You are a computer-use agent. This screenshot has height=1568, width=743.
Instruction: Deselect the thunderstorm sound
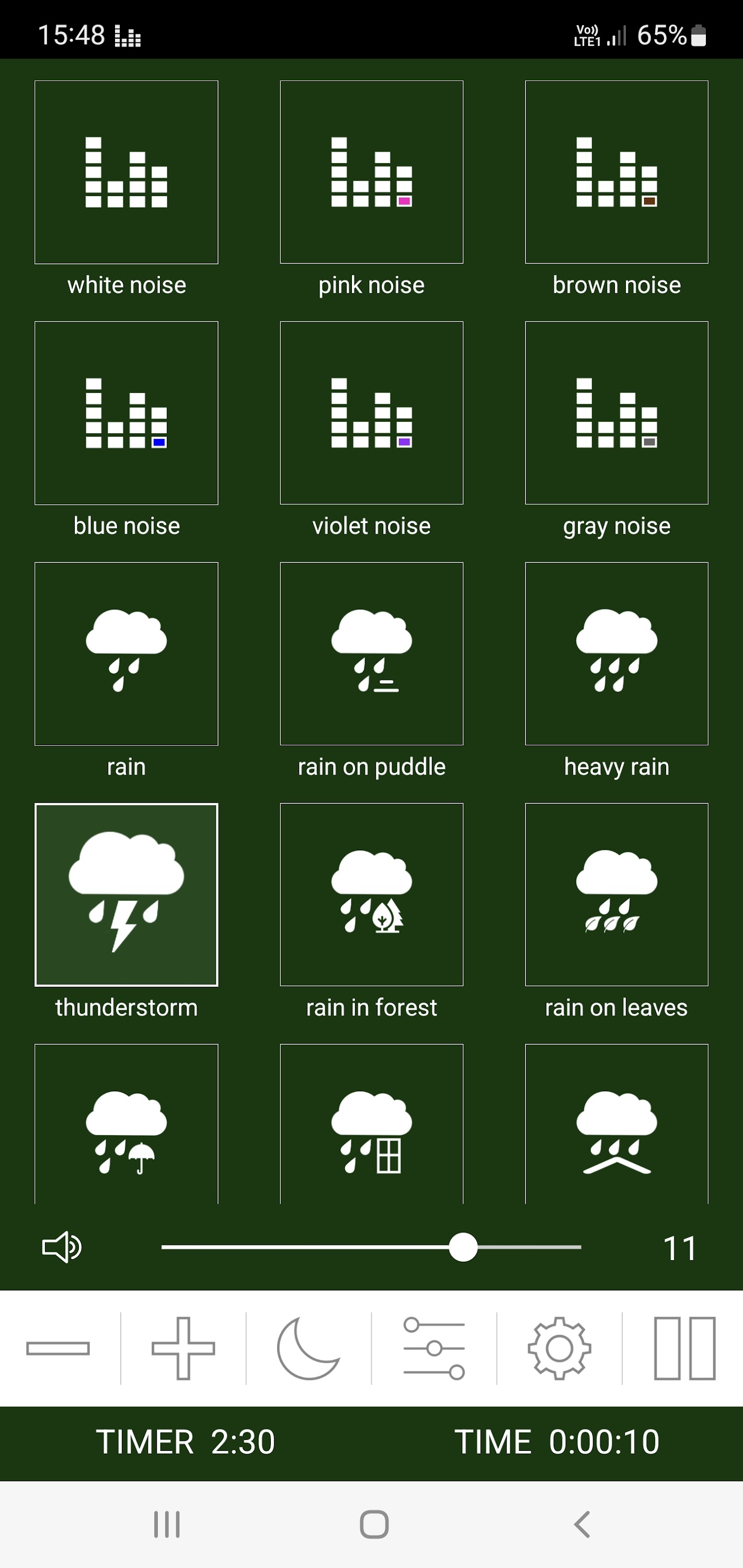point(126,895)
